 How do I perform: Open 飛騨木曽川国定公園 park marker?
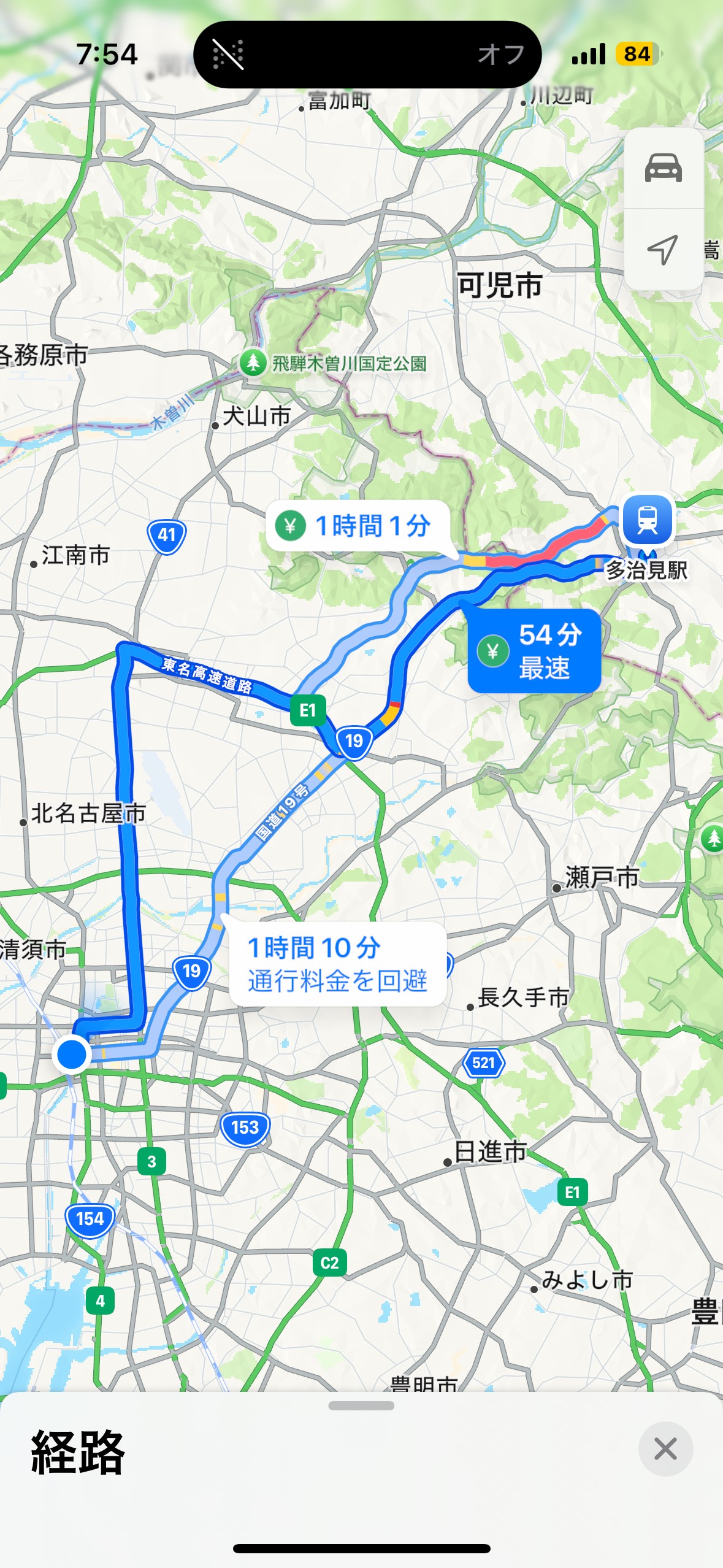(x=253, y=363)
